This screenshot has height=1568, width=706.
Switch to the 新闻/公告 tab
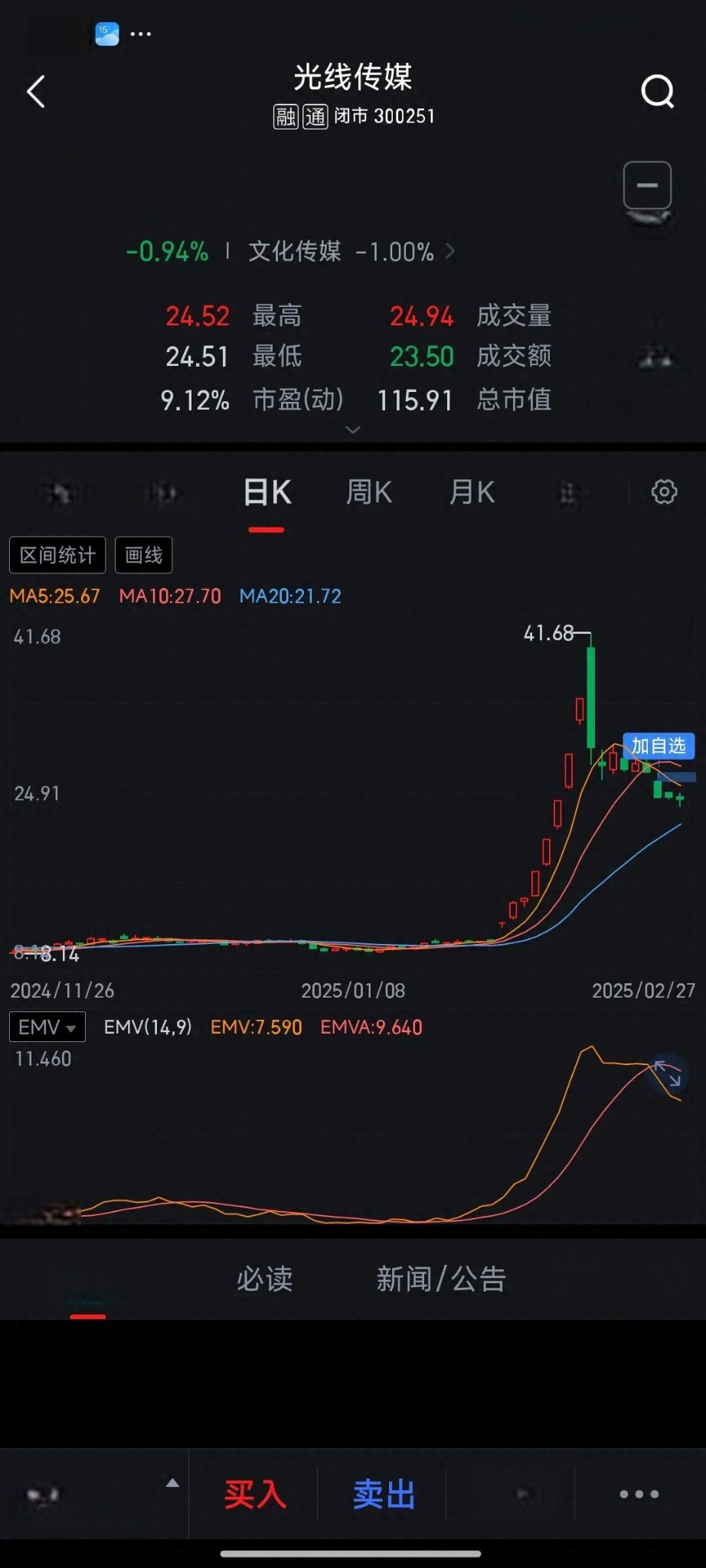pyautogui.click(x=441, y=1279)
